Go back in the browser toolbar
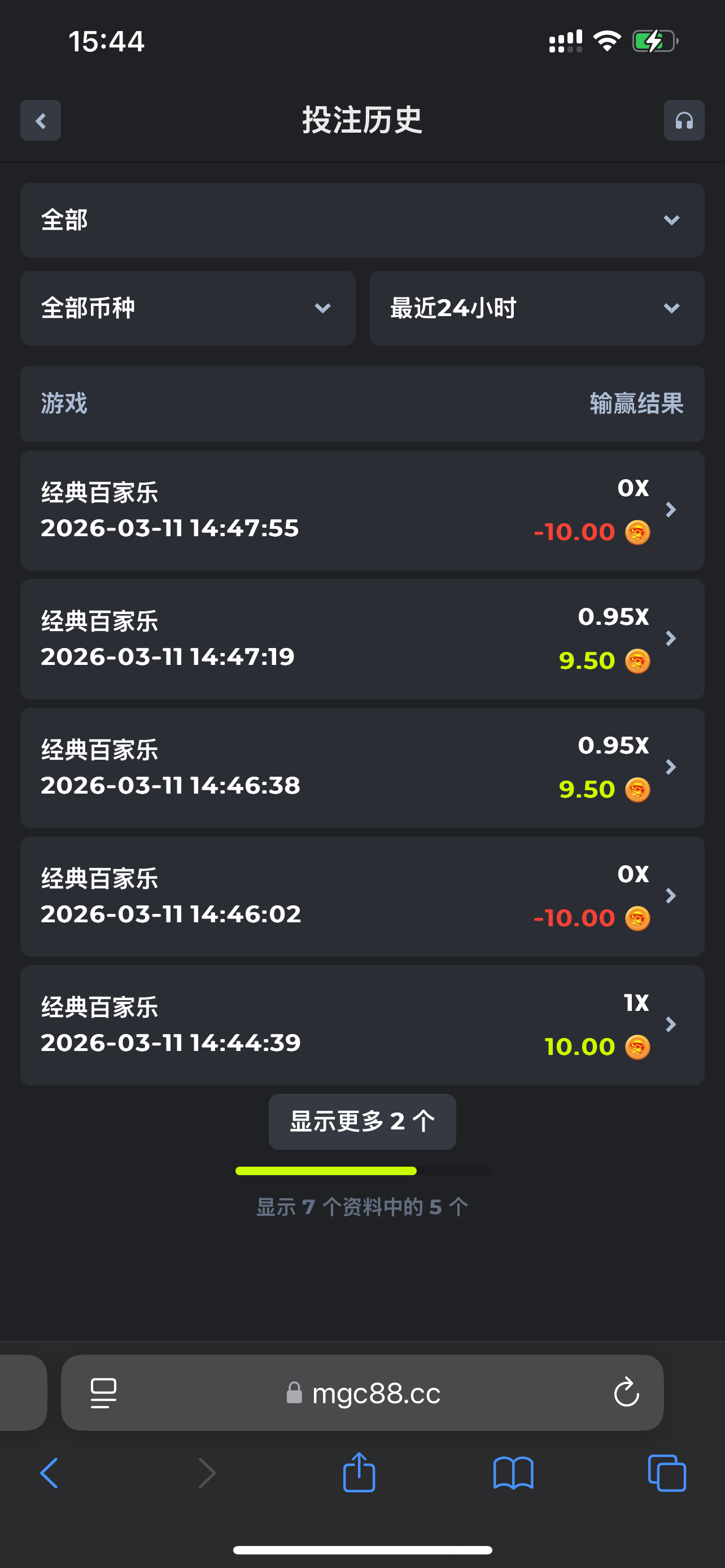Screen dimensions: 725x1568 click(49, 1473)
